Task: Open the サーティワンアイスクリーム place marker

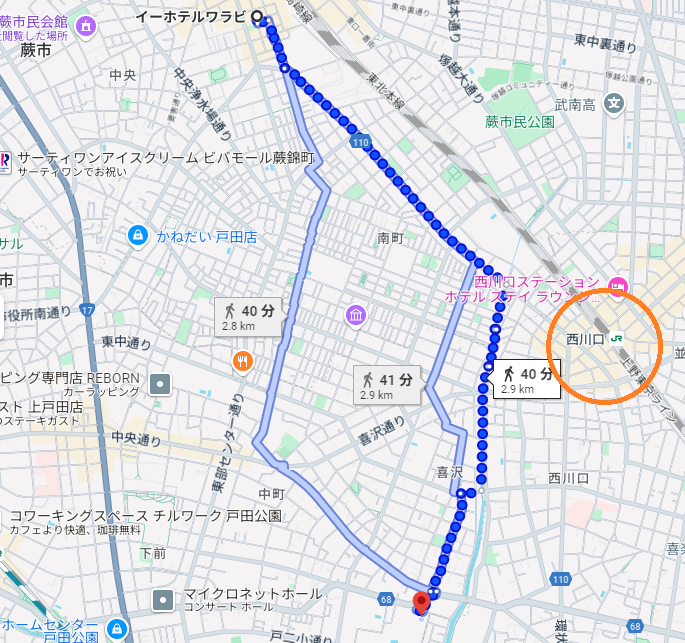Action: coord(5,161)
